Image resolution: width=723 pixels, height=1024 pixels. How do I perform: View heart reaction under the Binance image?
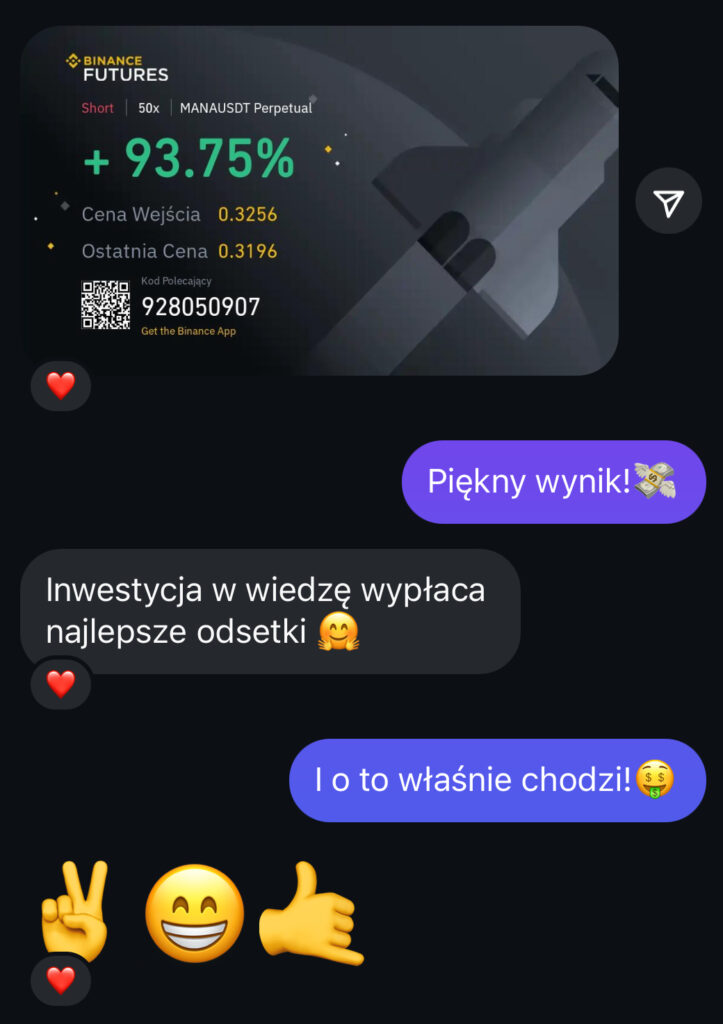coord(61,385)
